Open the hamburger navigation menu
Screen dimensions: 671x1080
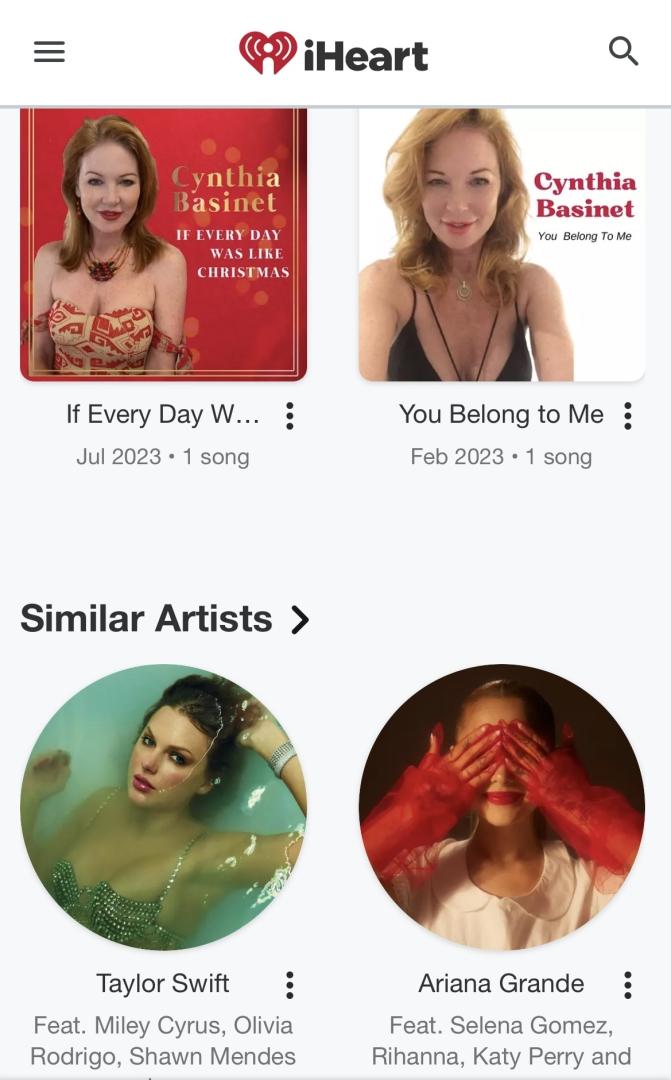click(49, 52)
